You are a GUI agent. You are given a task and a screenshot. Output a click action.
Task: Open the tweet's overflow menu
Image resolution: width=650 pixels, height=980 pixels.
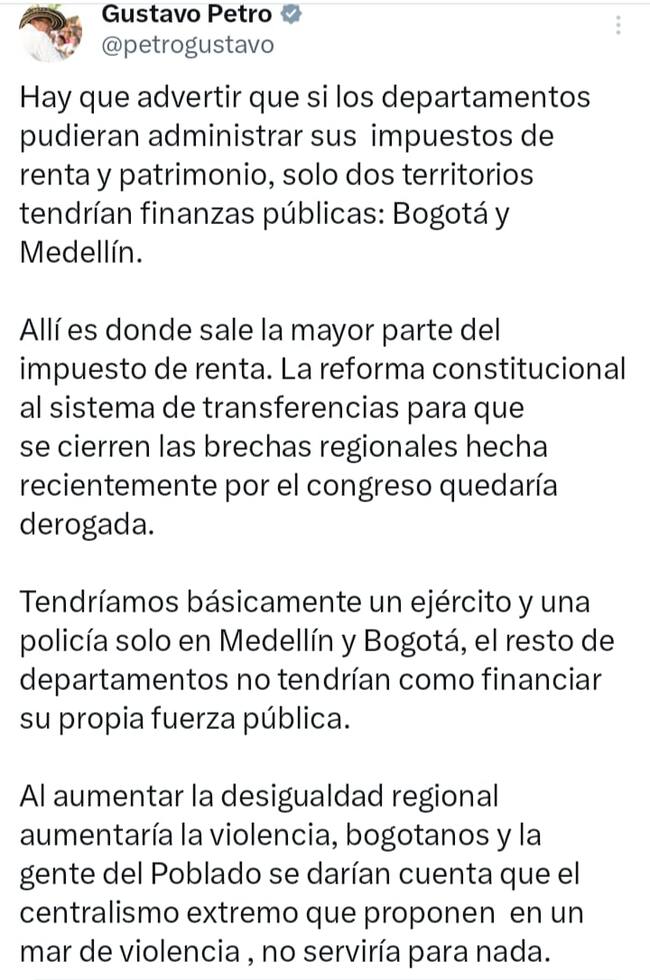pos(620,24)
